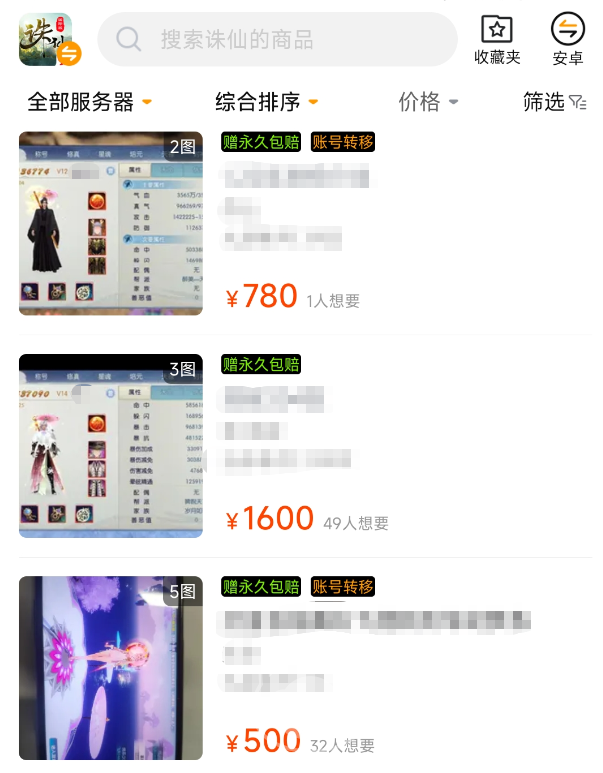Open the search box for 诛仙 items
603x773 pixels.
click(278, 39)
